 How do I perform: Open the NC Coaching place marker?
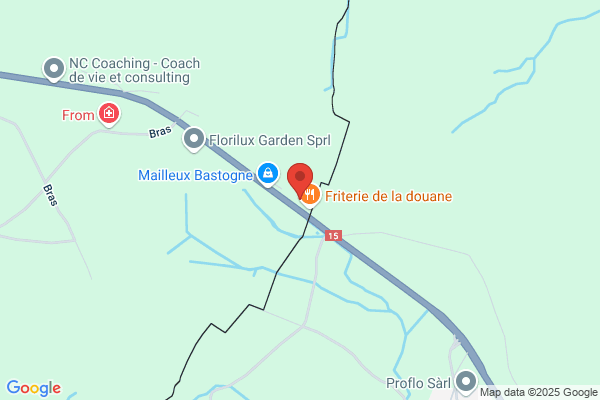click(54, 68)
